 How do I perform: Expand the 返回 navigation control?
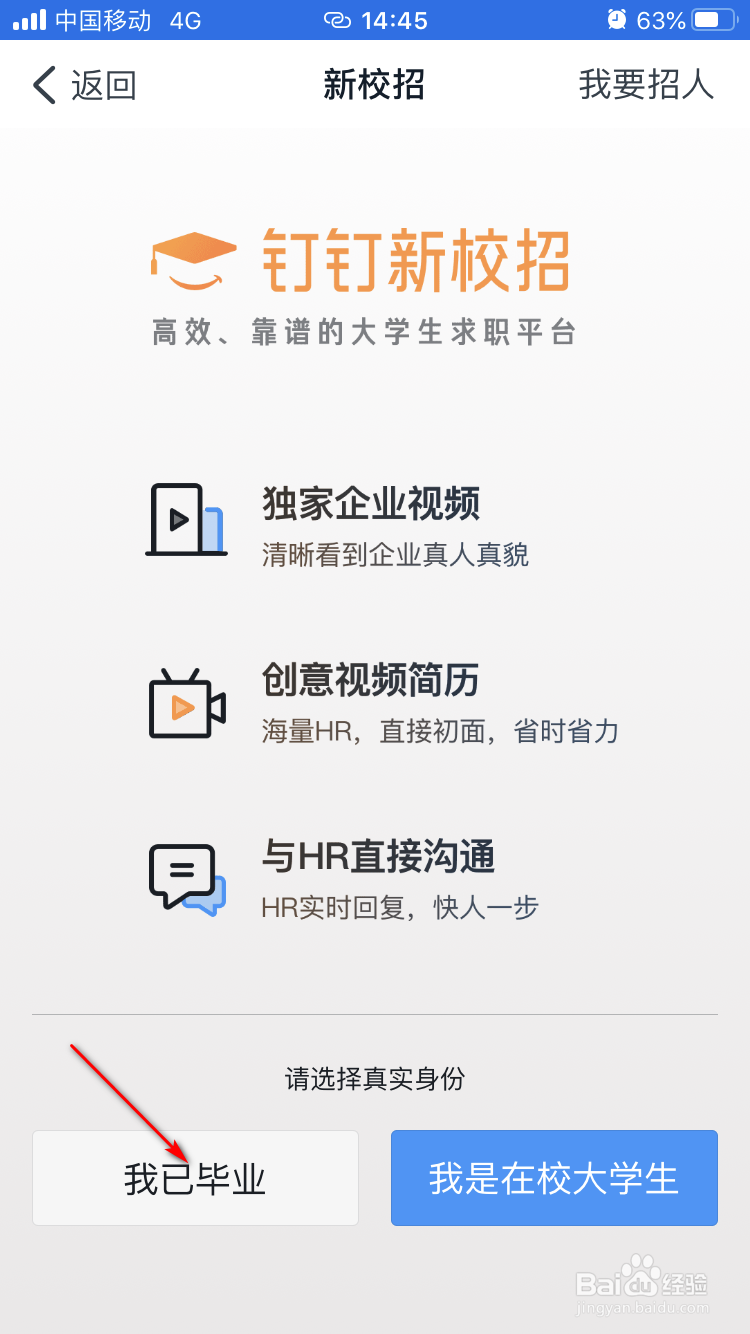click(x=100, y=85)
